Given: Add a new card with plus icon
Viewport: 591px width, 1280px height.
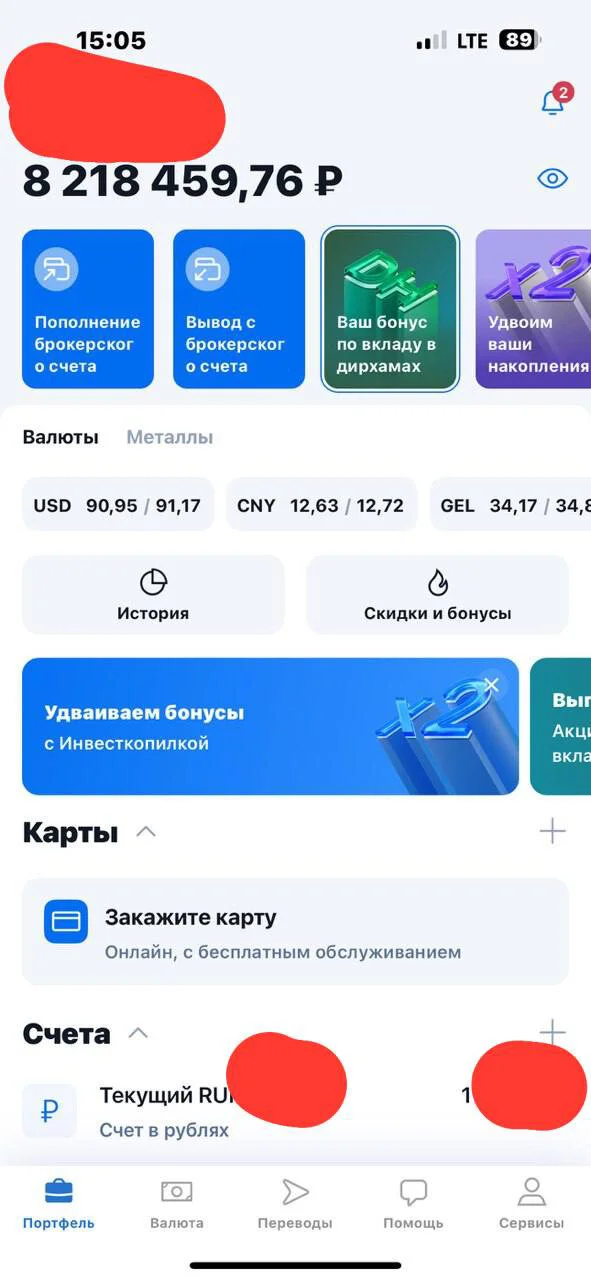Looking at the screenshot, I should pyautogui.click(x=552, y=831).
